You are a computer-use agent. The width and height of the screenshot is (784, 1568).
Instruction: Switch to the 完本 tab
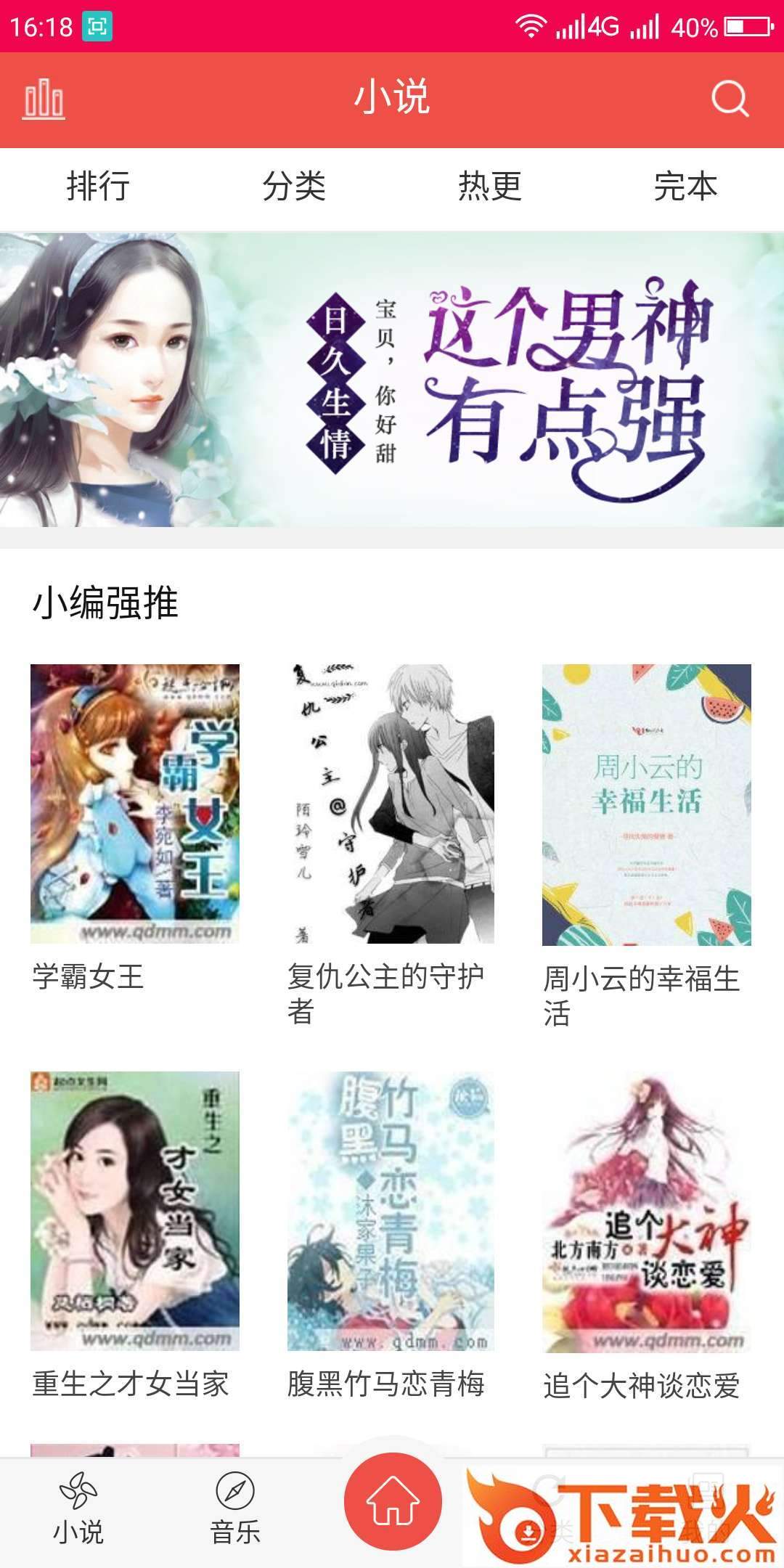685,187
